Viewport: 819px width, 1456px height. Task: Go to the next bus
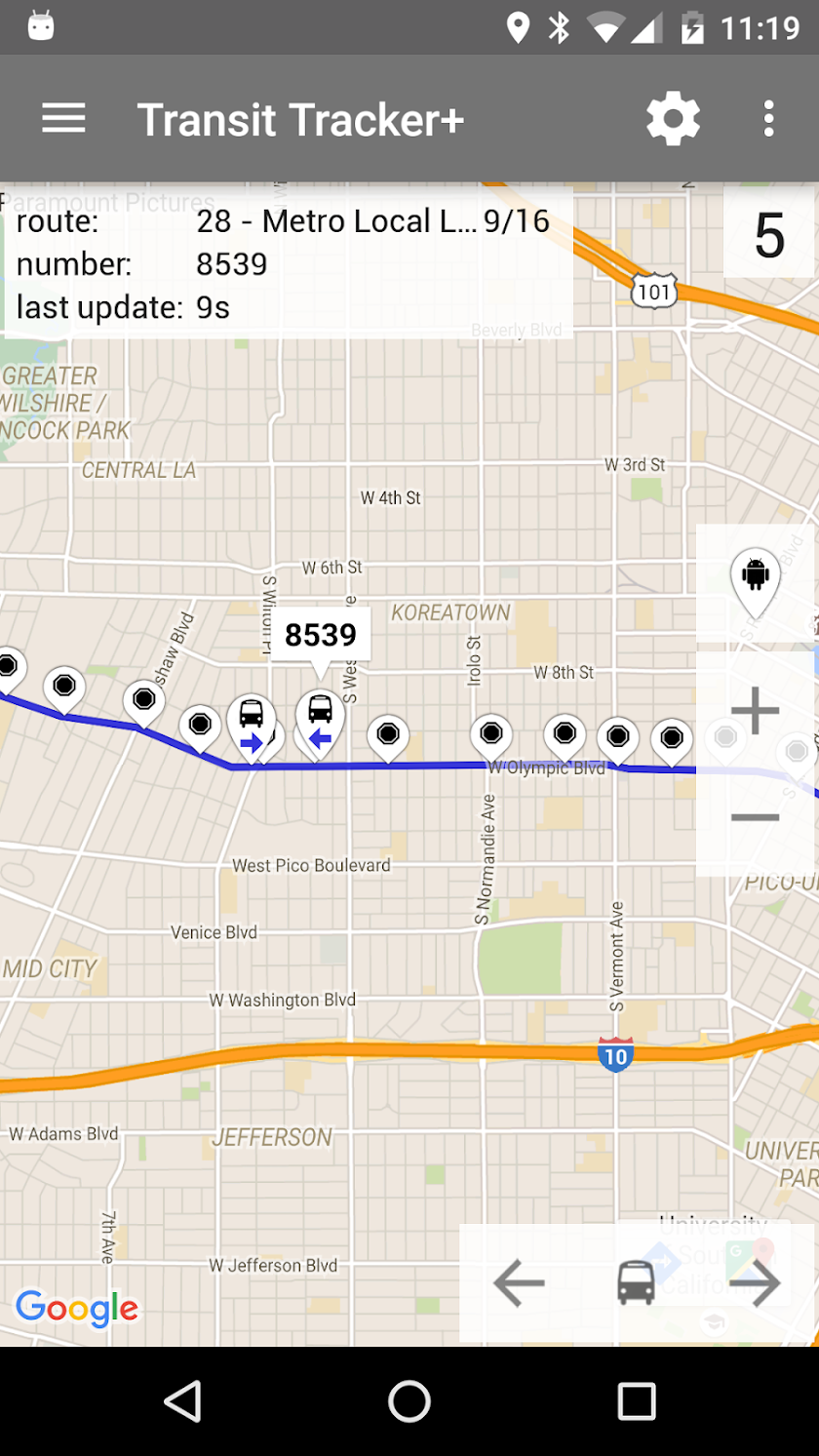[x=756, y=1283]
